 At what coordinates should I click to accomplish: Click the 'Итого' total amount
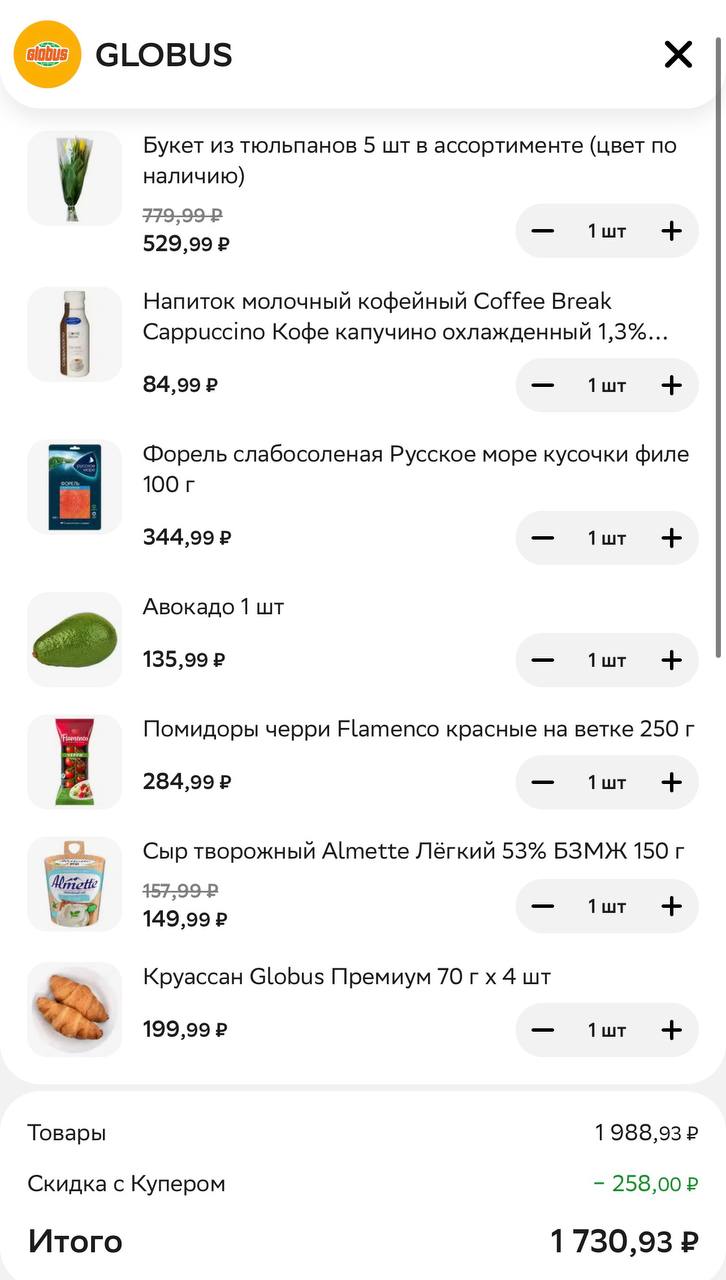tap(624, 1241)
